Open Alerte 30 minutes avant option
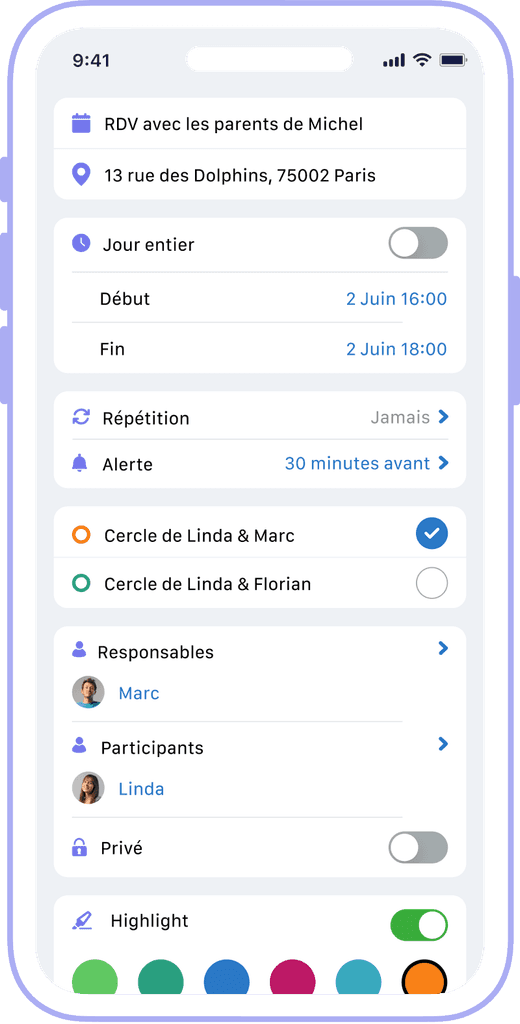 pyautogui.click(x=259, y=464)
